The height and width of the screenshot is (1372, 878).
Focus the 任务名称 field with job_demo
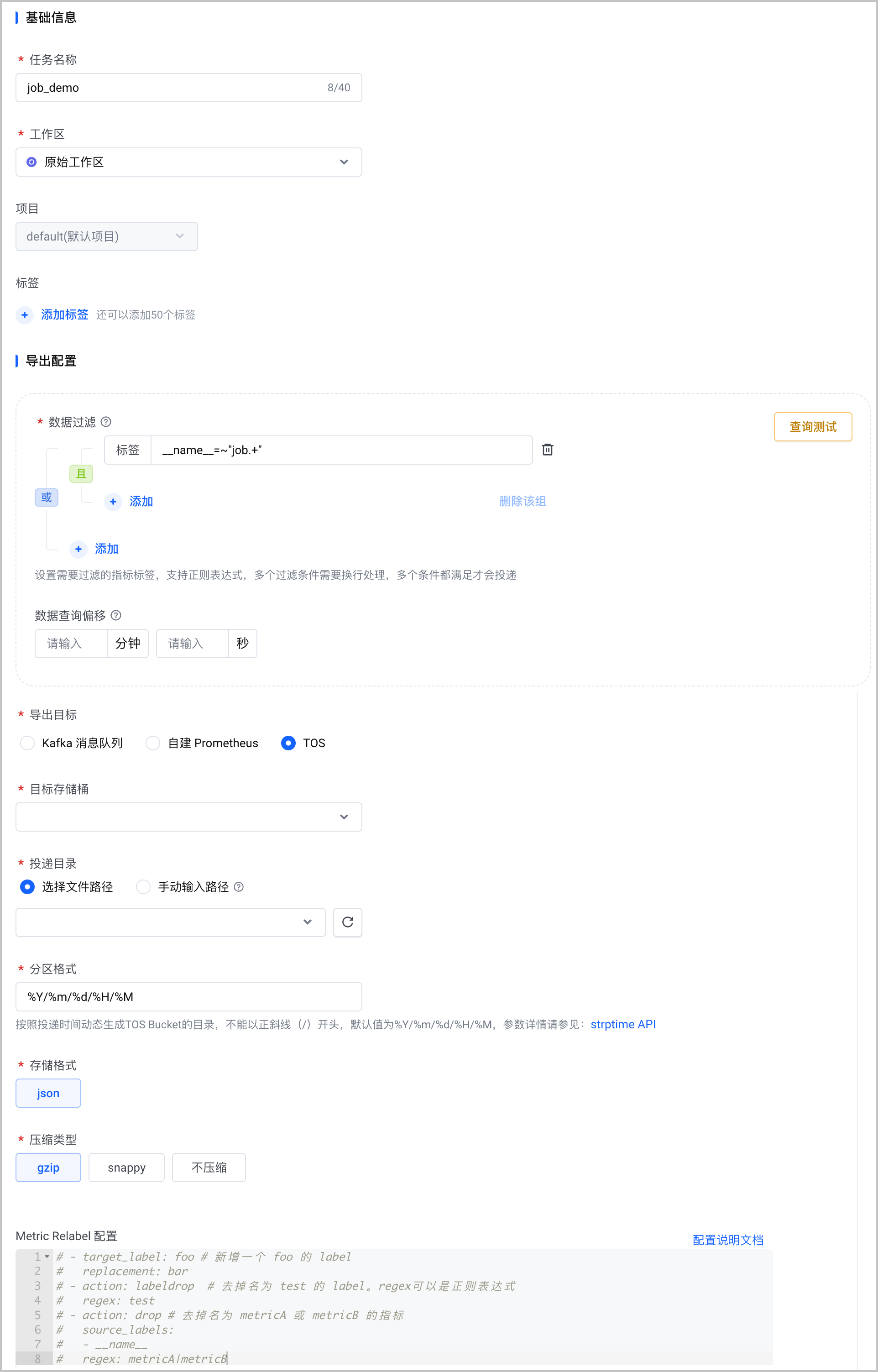pos(188,87)
